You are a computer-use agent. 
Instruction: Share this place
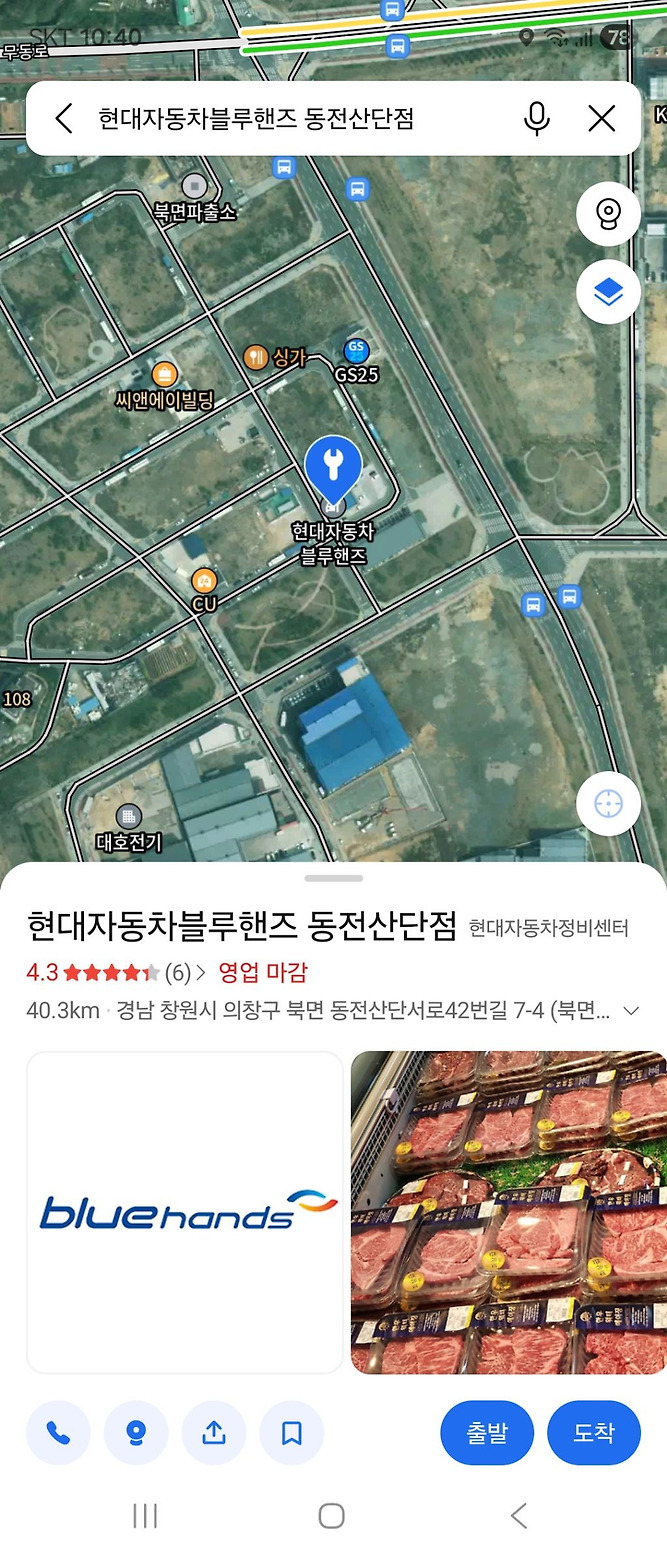click(x=214, y=1433)
